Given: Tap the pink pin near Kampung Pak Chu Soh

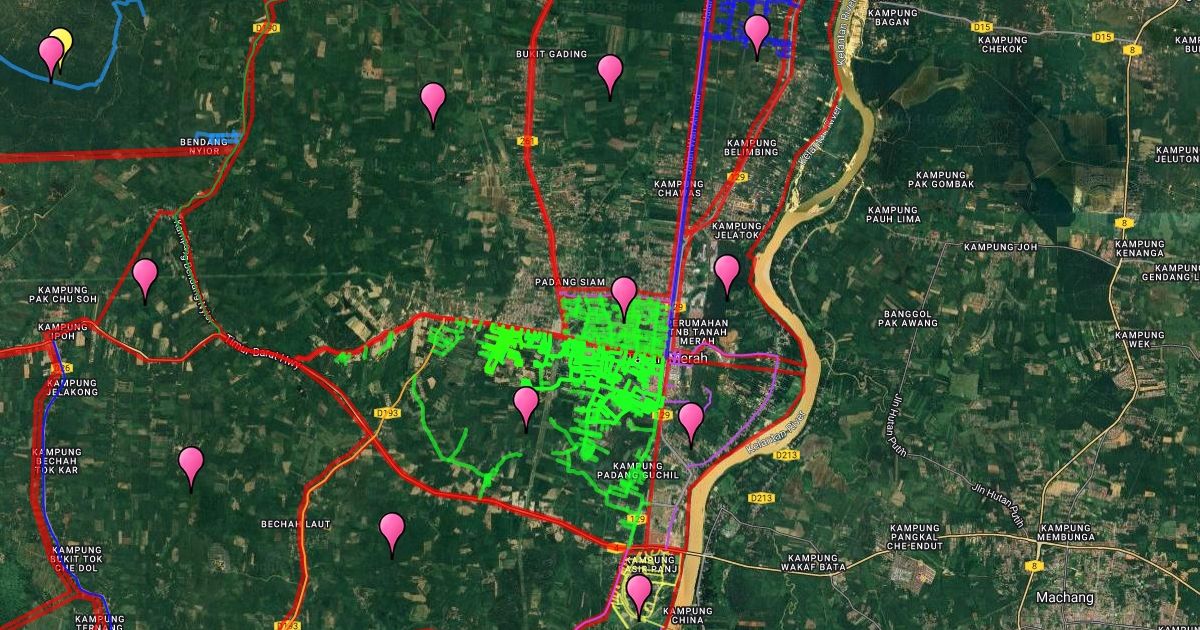Looking at the screenshot, I should point(146,274).
